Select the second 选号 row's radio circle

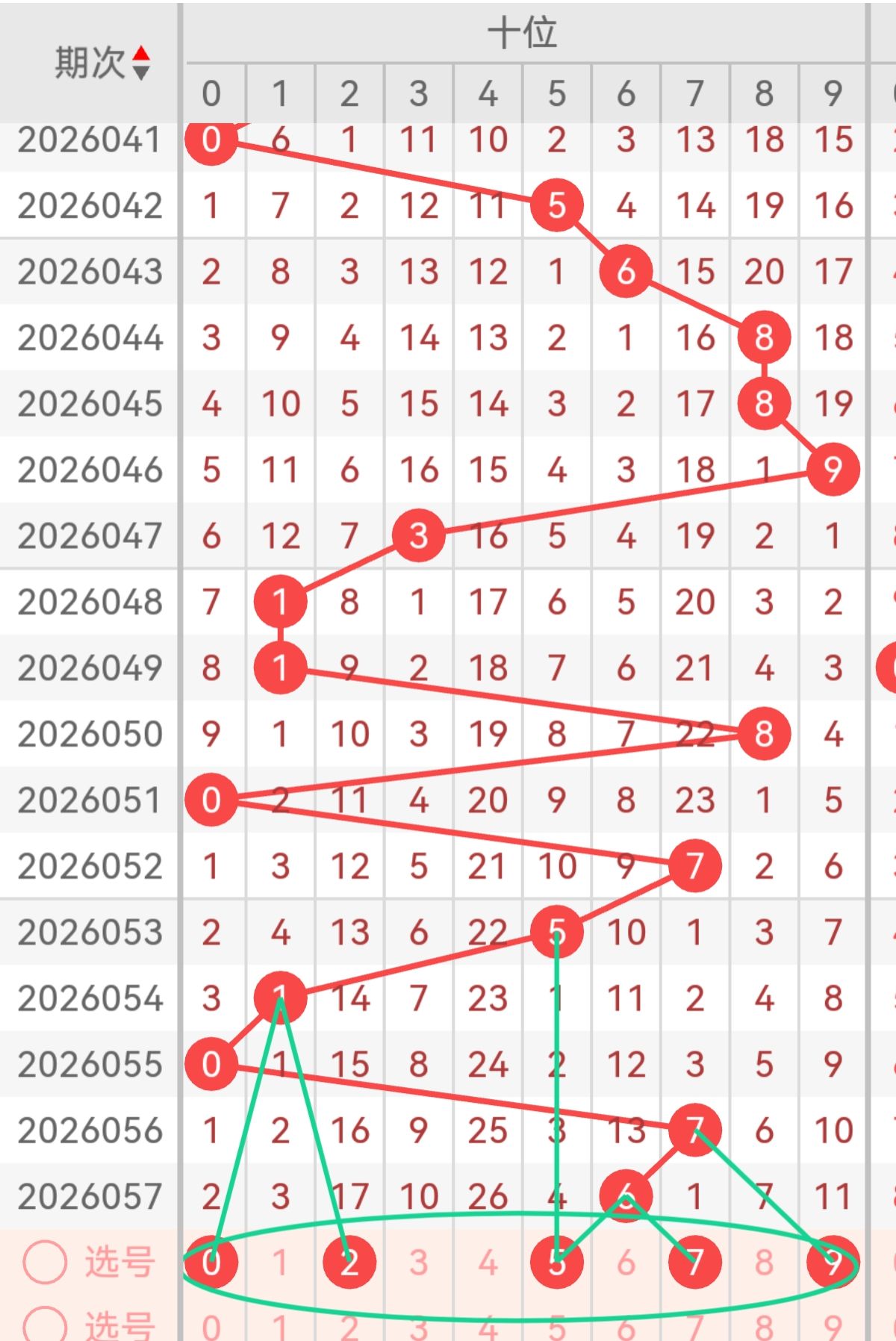pyautogui.click(x=45, y=1325)
